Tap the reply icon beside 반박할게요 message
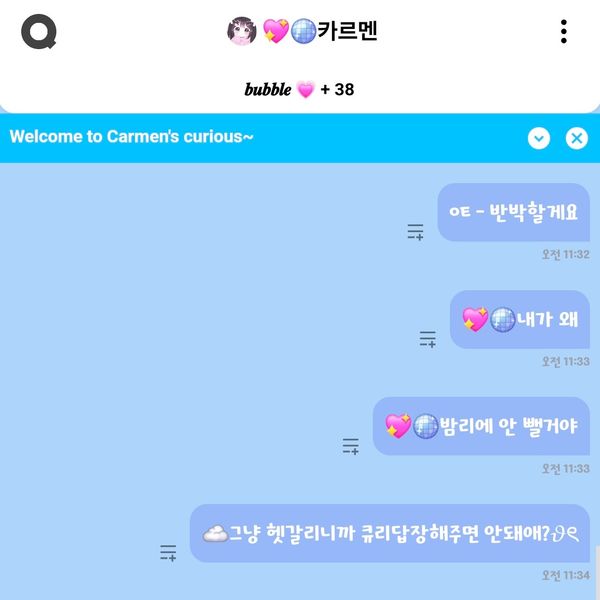This screenshot has width=600, height=600. 415,232
